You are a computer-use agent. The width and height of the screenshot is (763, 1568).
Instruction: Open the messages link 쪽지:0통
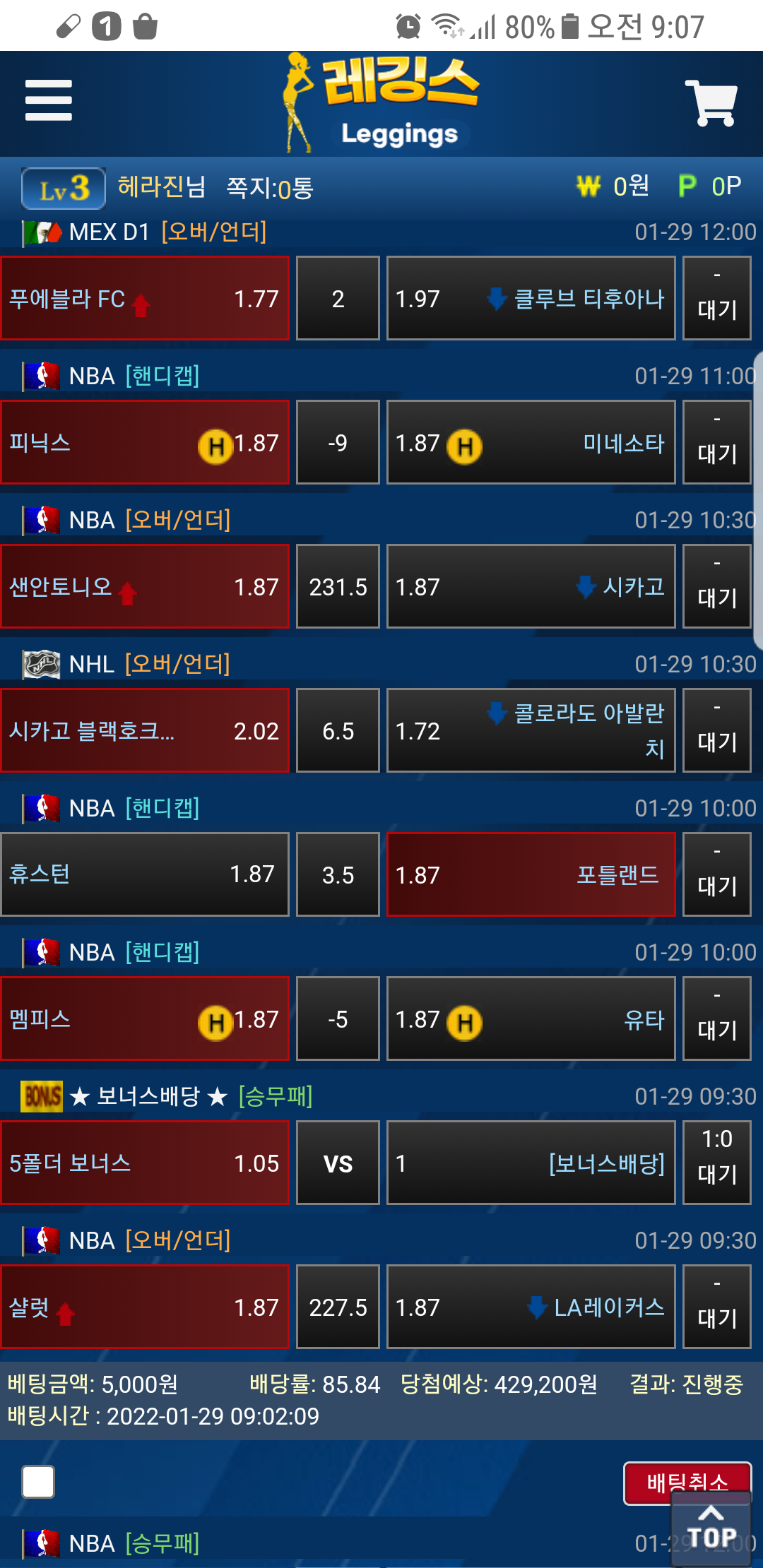coord(269,188)
